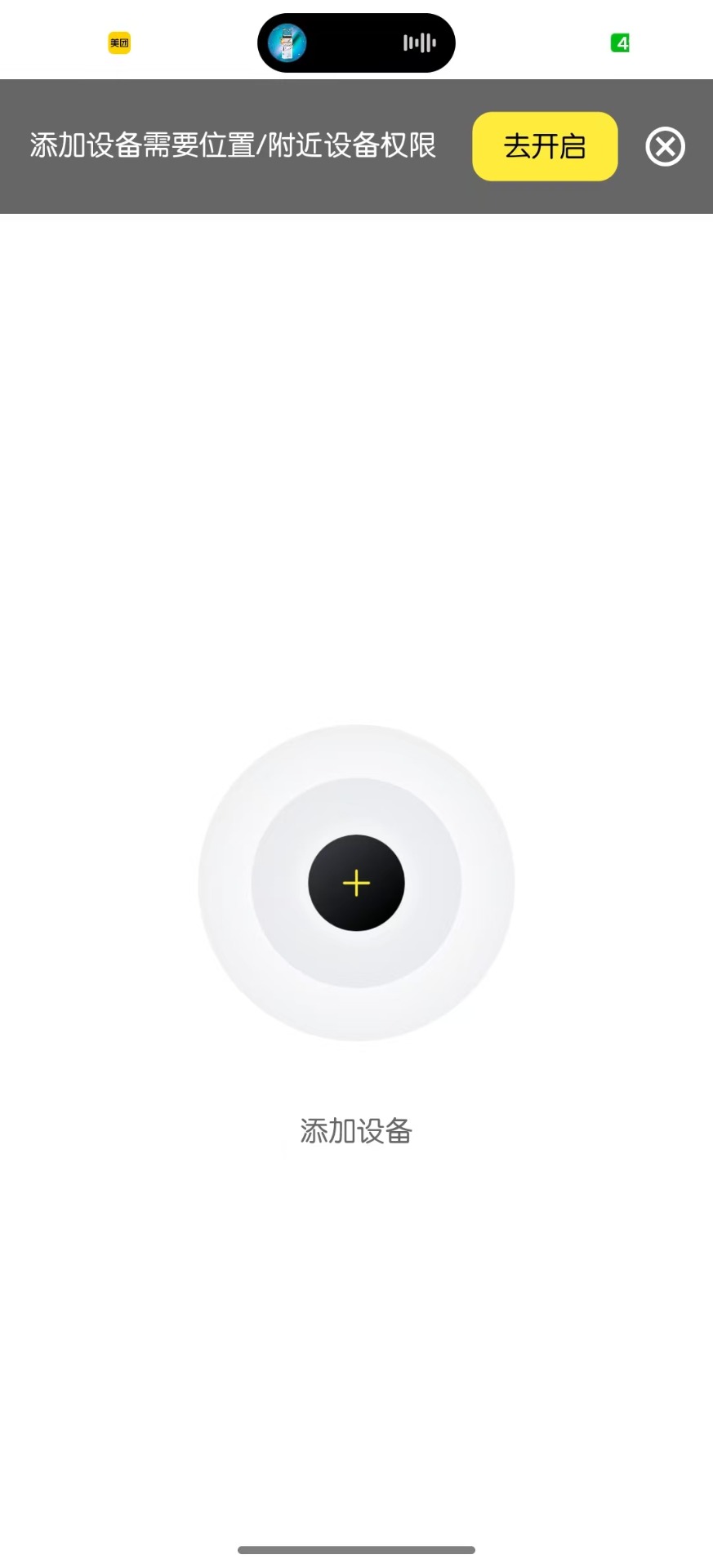Select the dark circular add-device button

(356, 883)
